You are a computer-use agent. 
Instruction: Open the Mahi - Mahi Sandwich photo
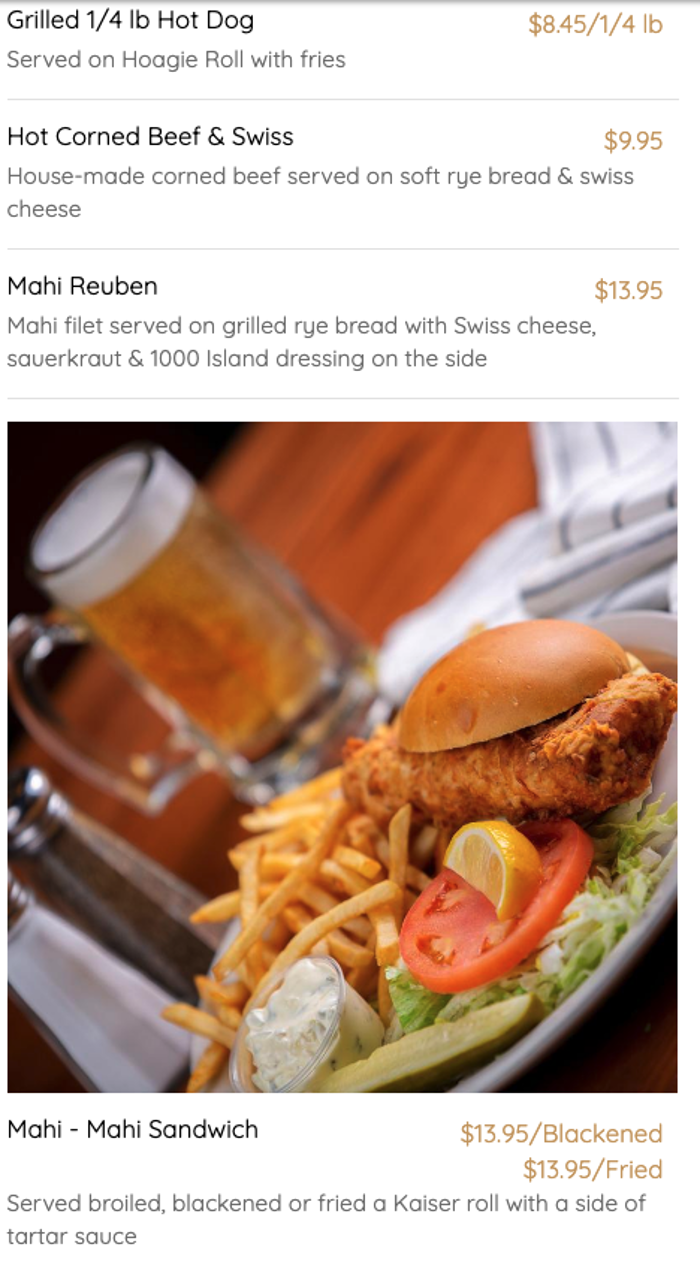(x=342, y=756)
